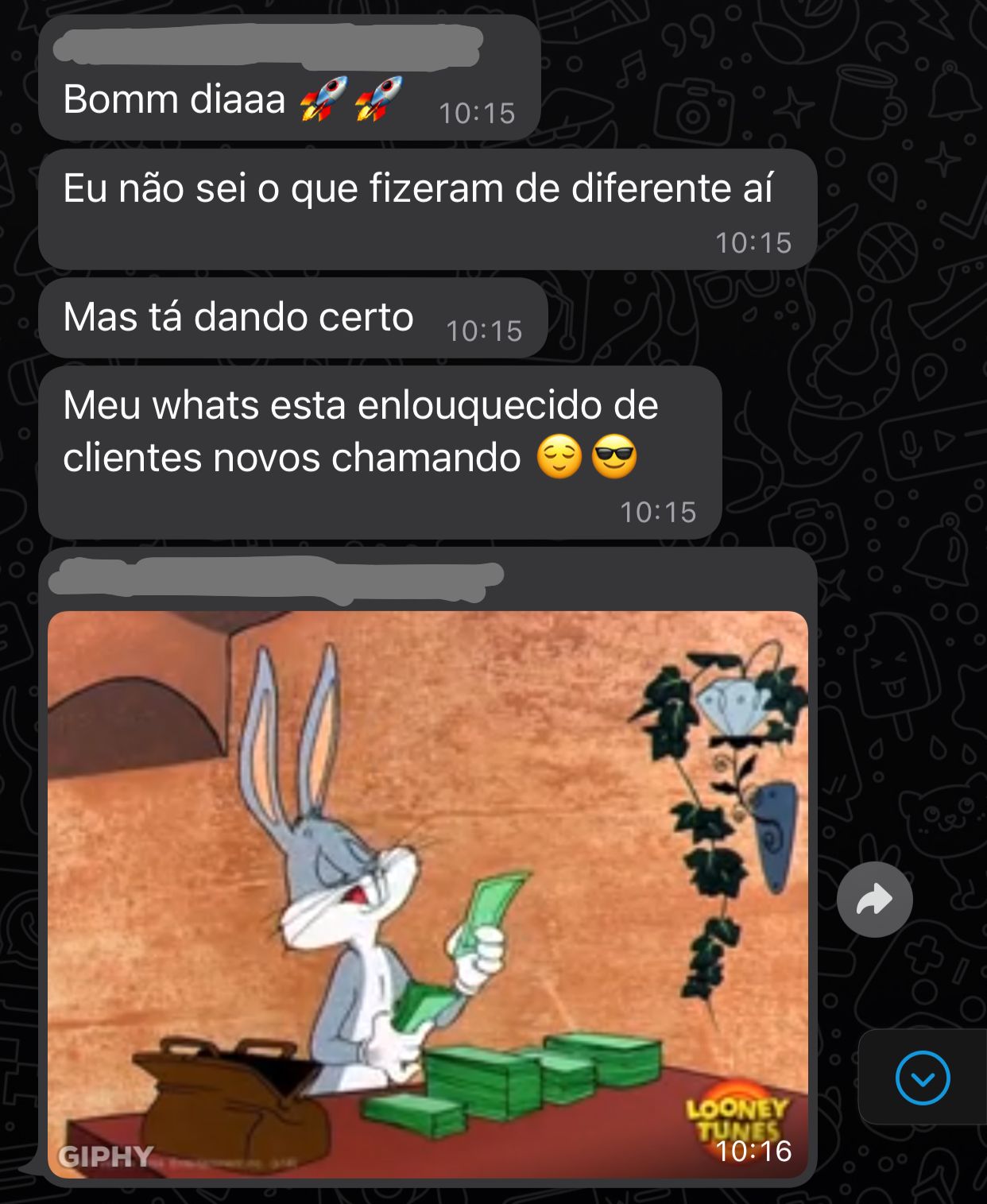Open the Looney Tunes GIF message
The image size is (987, 1204).
tap(428, 894)
